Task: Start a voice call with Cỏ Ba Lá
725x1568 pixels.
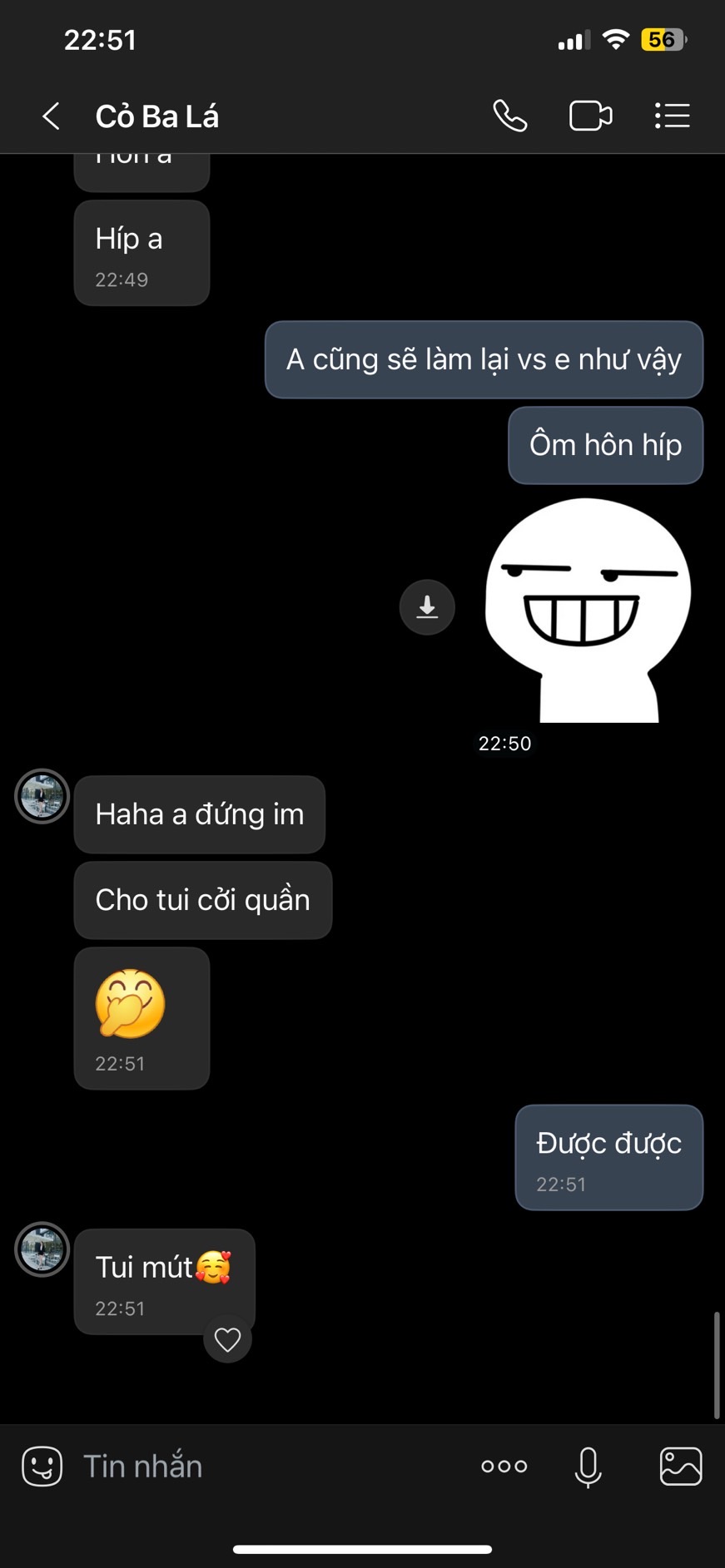Action: pyautogui.click(x=511, y=116)
